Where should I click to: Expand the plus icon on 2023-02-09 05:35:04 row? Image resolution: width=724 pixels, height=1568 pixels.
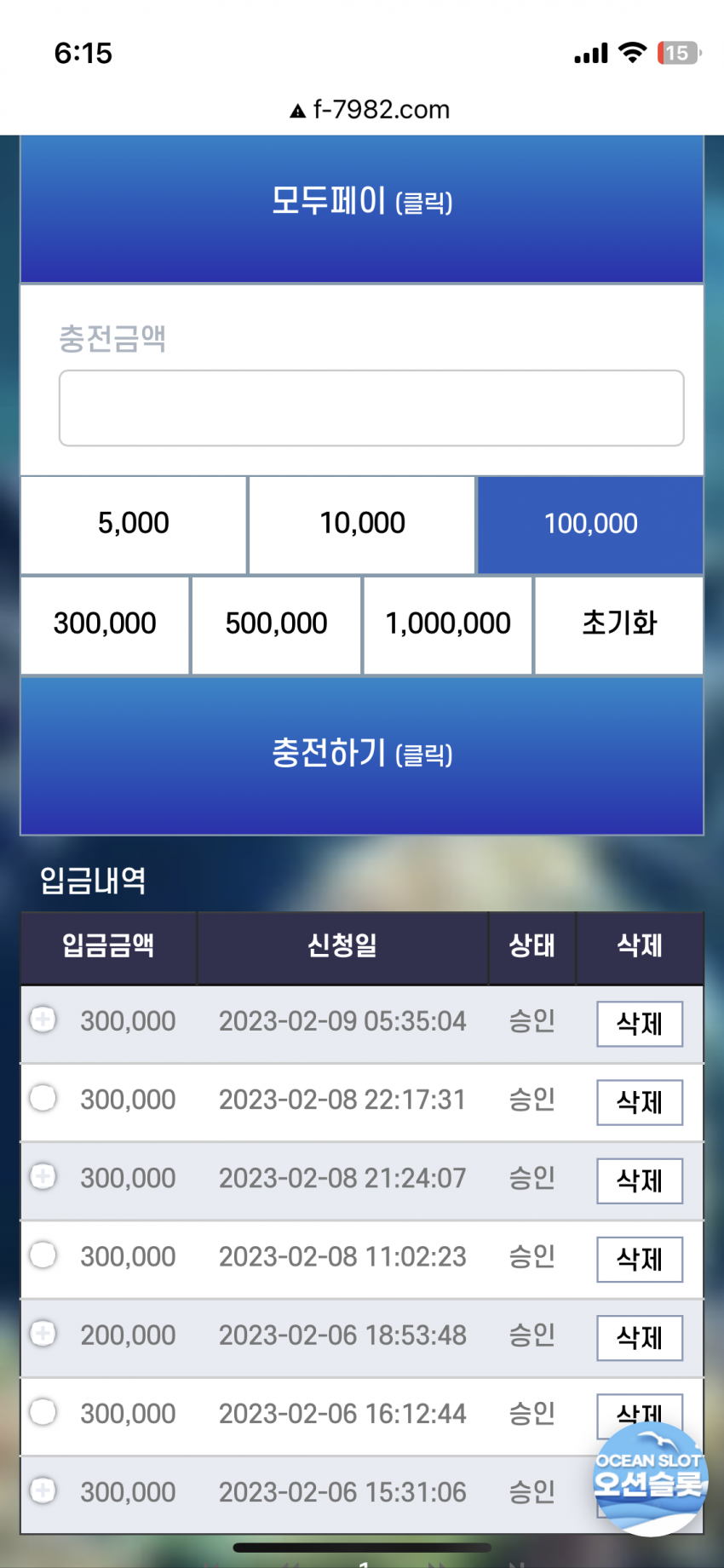(x=43, y=1019)
